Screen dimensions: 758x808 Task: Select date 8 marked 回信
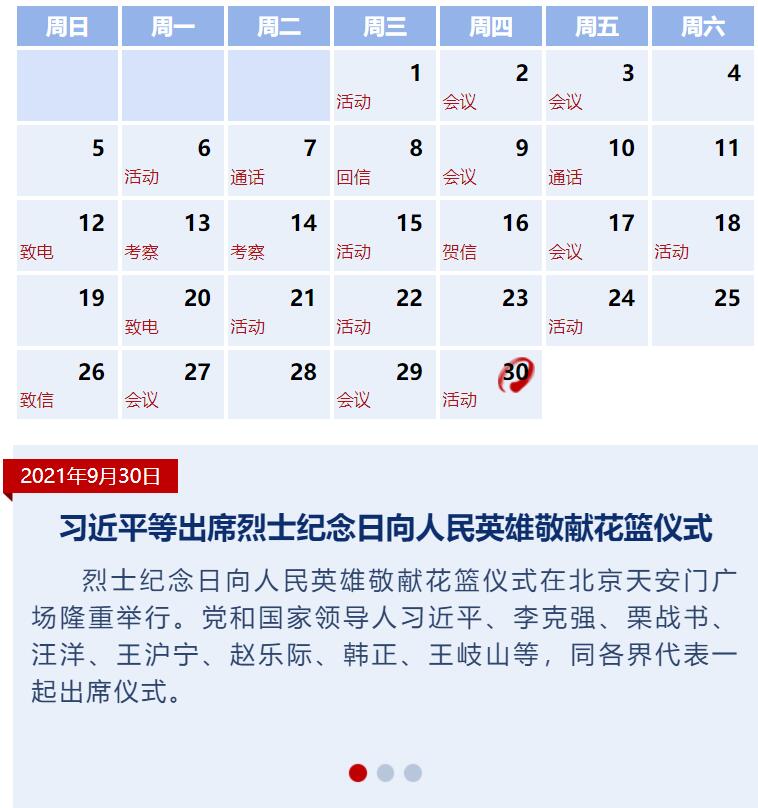point(385,161)
